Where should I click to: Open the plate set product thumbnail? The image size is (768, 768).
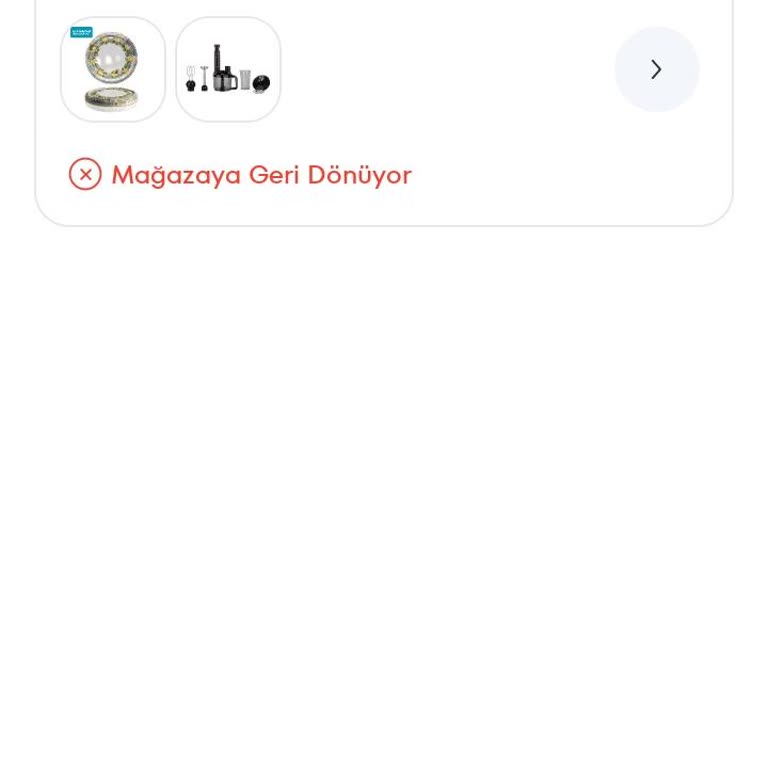[113, 69]
